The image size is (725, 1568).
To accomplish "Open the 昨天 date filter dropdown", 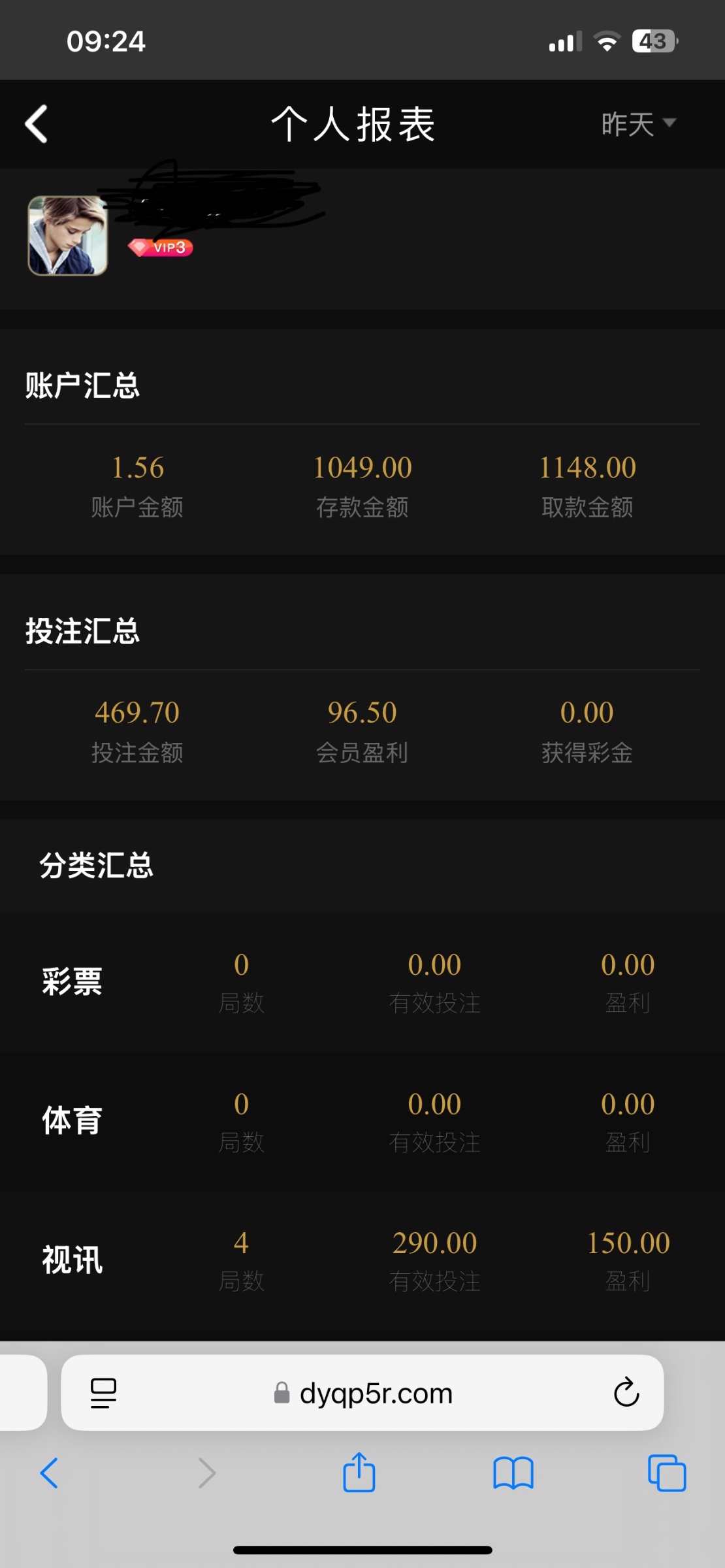I will coord(637,124).
